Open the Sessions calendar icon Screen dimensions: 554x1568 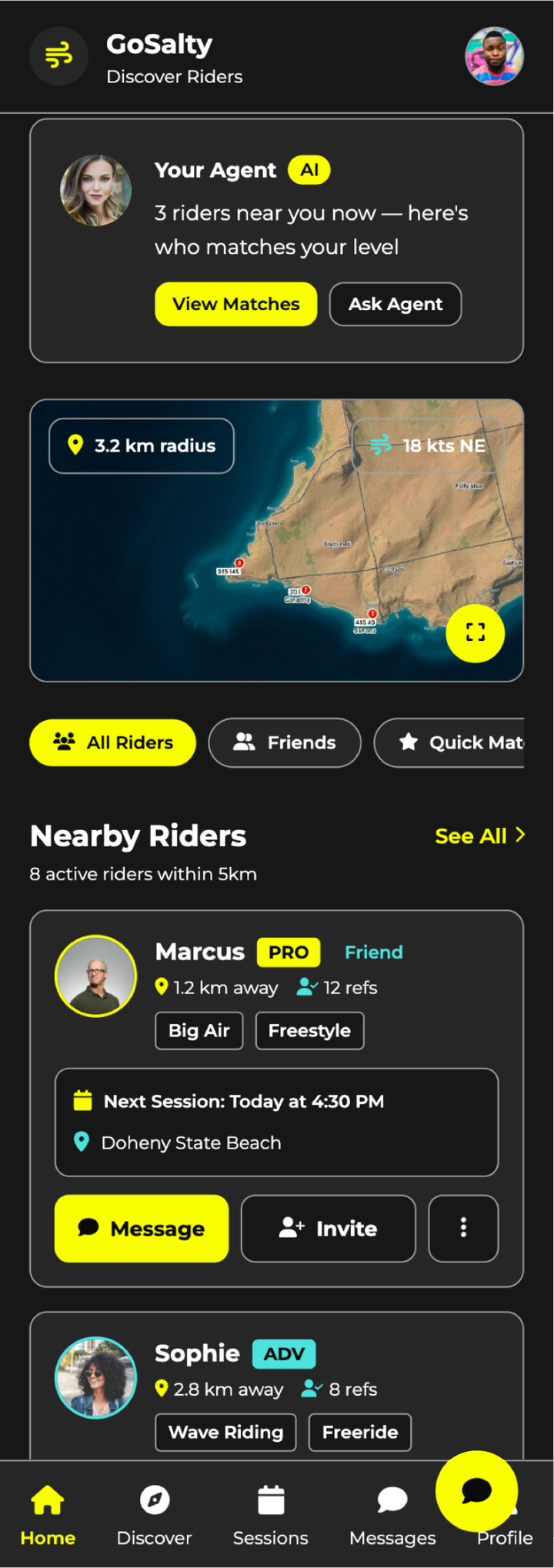(x=270, y=1500)
